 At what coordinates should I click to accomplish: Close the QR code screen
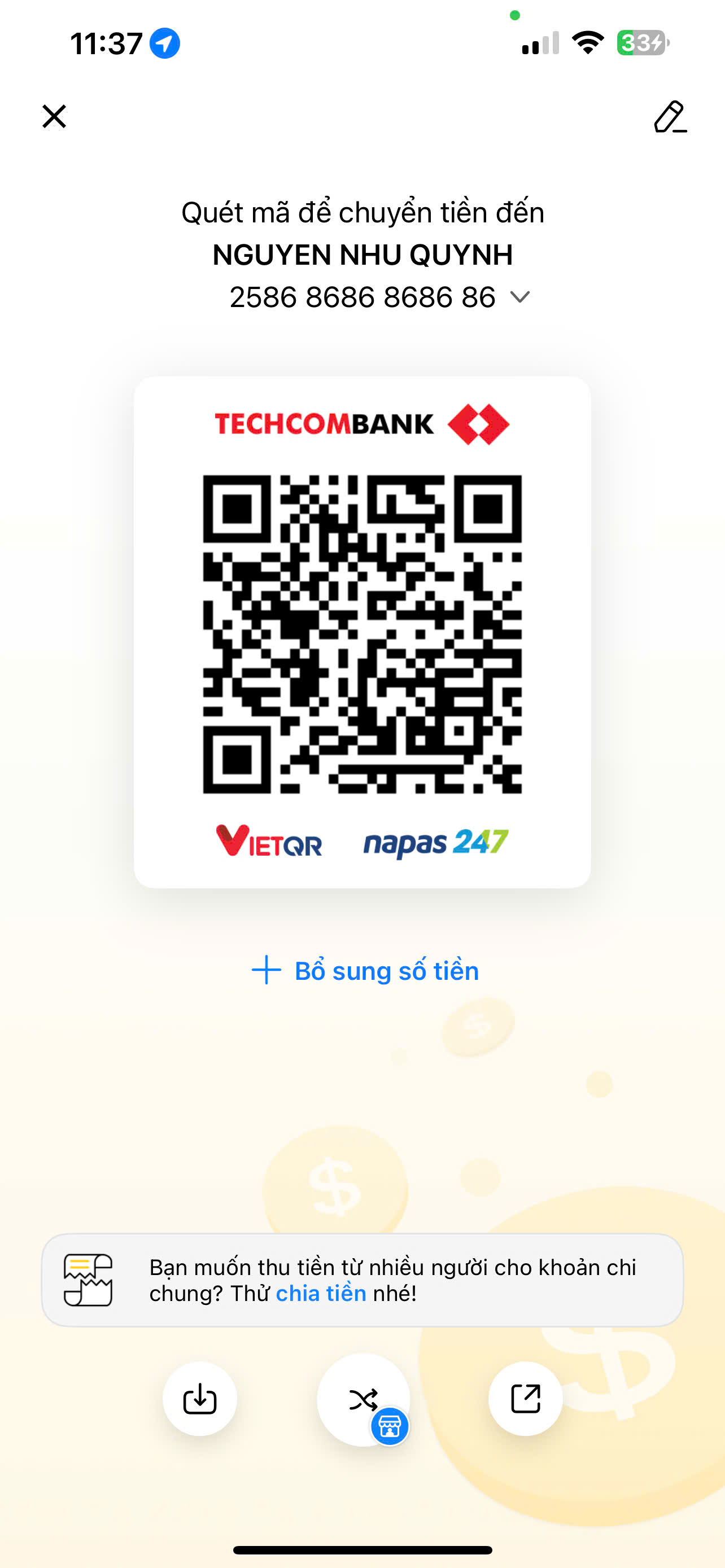[x=54, y=116]
